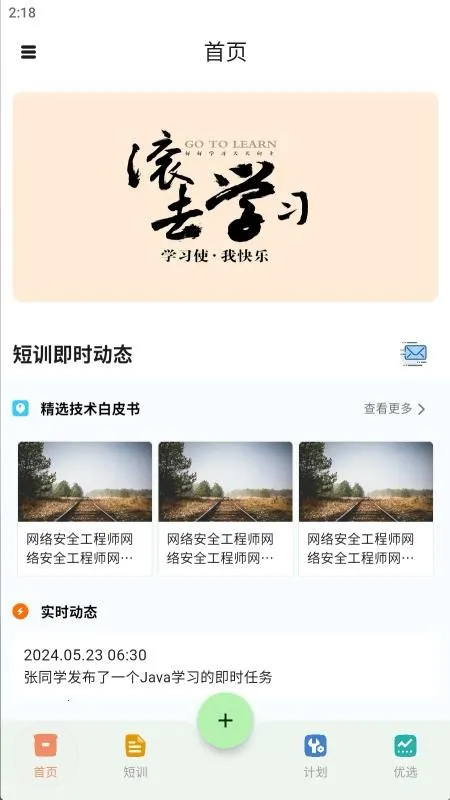Select the 首页 tab
The width and height of the screenshot is (450, 800).
pos(45,756)
